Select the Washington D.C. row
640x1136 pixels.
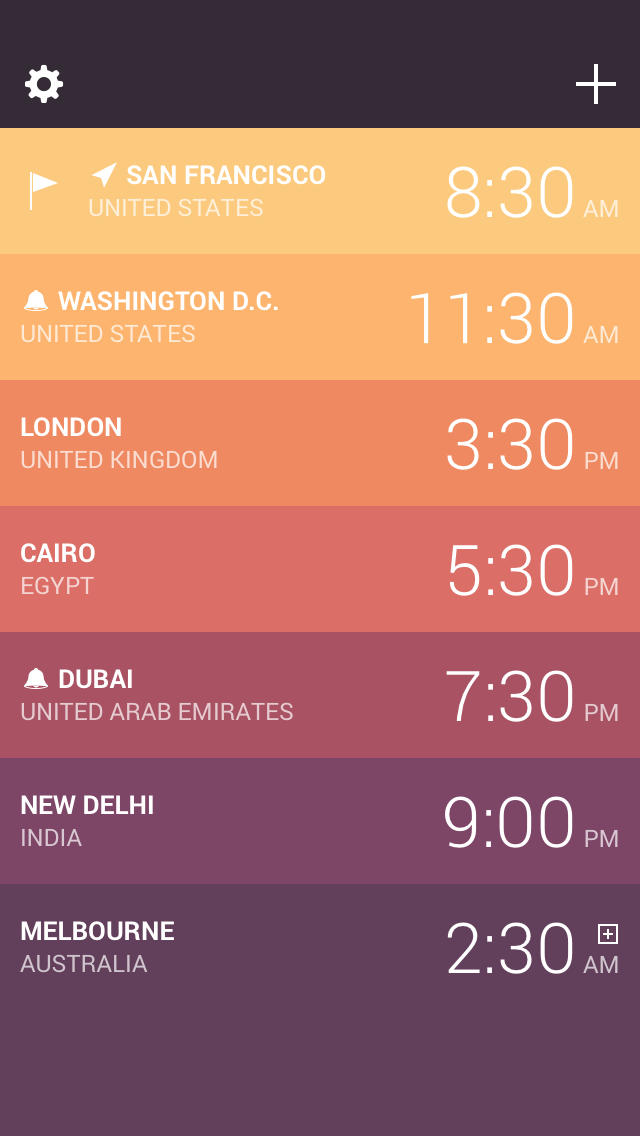pos(320,317)
